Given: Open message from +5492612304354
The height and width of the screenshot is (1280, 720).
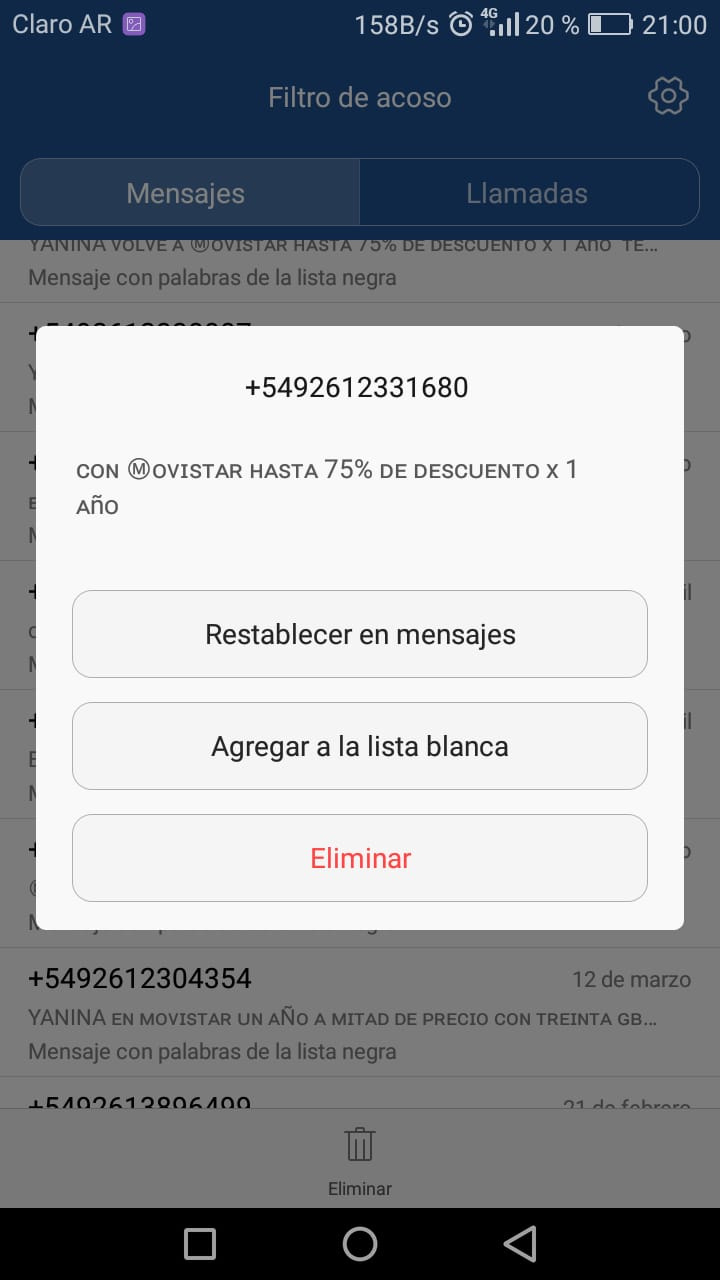Looking at the screenshot, I should [x=360, y=1012].
